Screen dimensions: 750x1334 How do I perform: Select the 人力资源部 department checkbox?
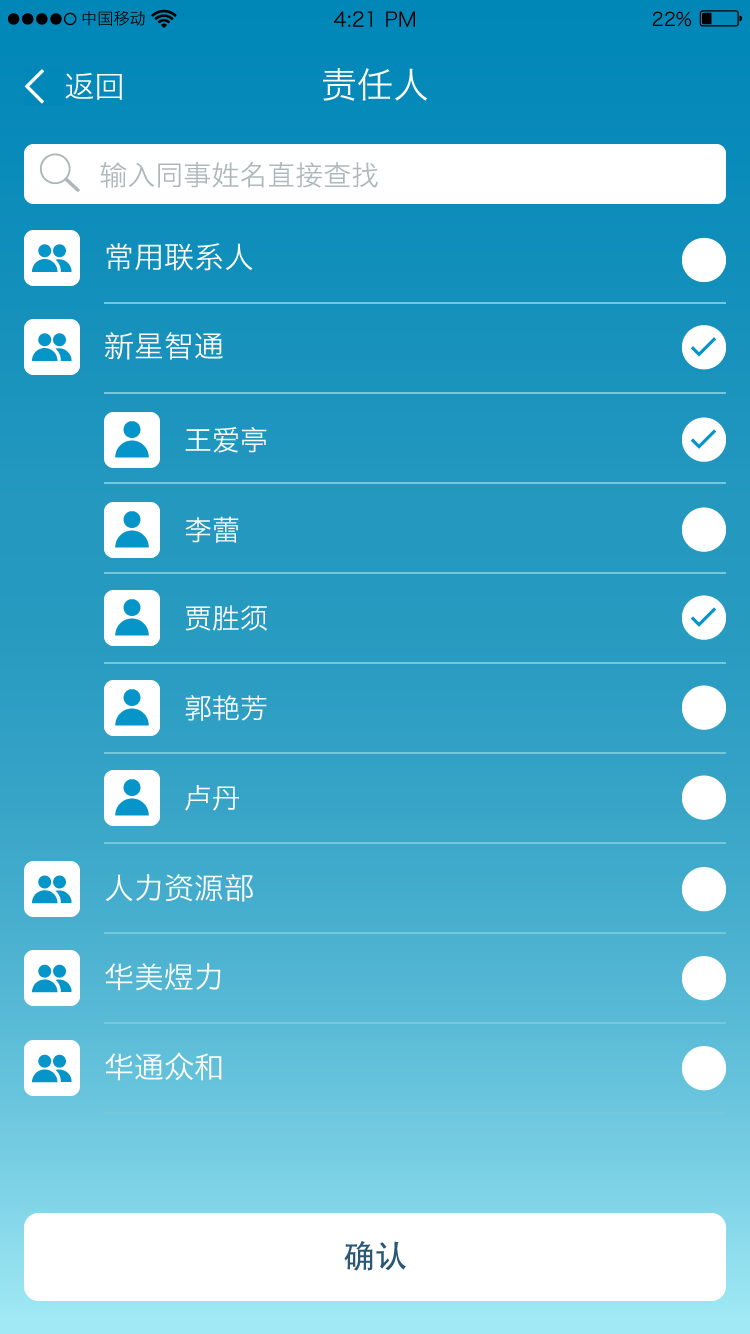704,889
